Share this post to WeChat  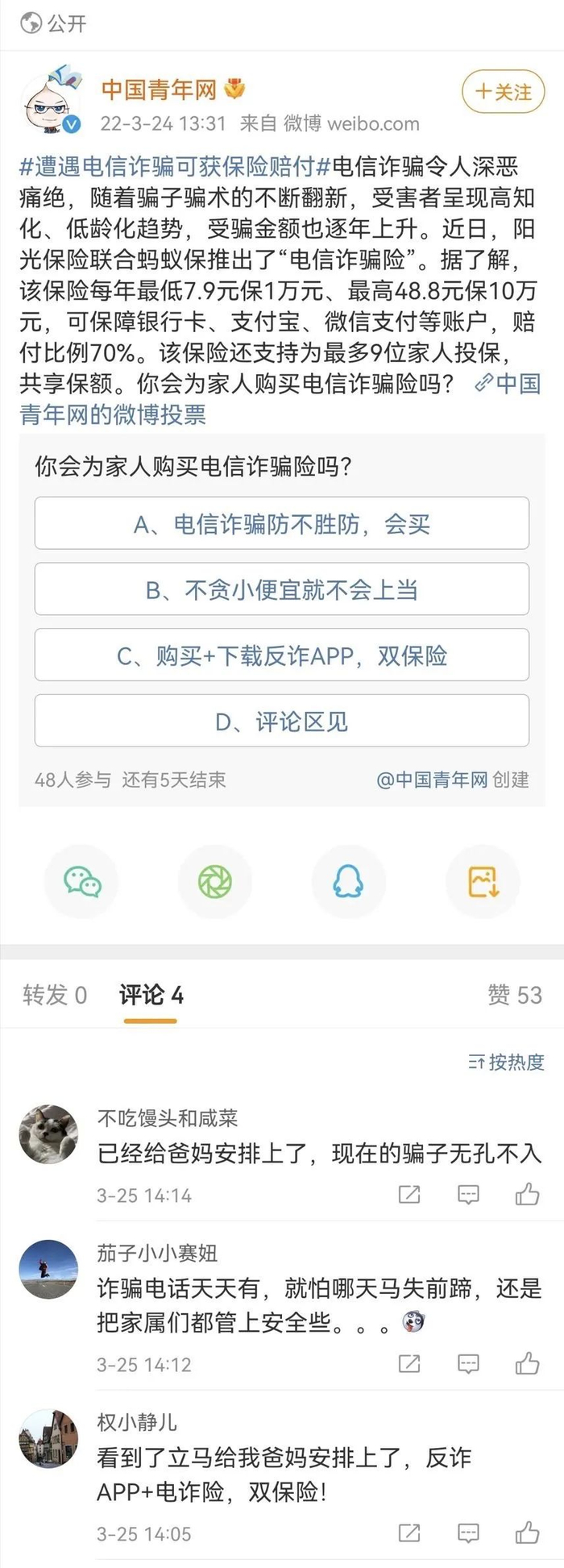(82, 882)
